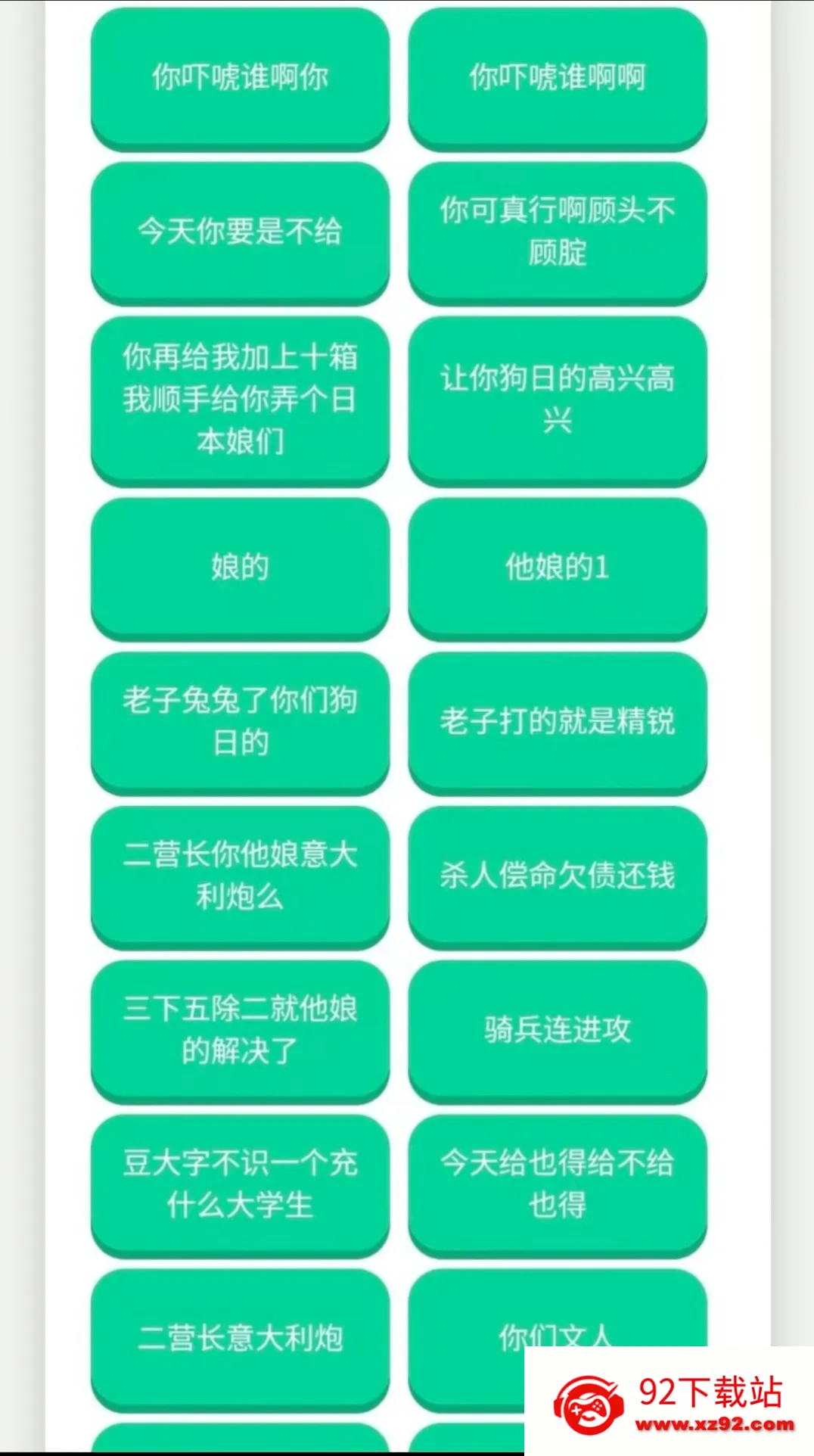Viewport: 814px width, 1456px height.
Task: Play the 二营长意大利炮 clip
Action: (240, 1339)
